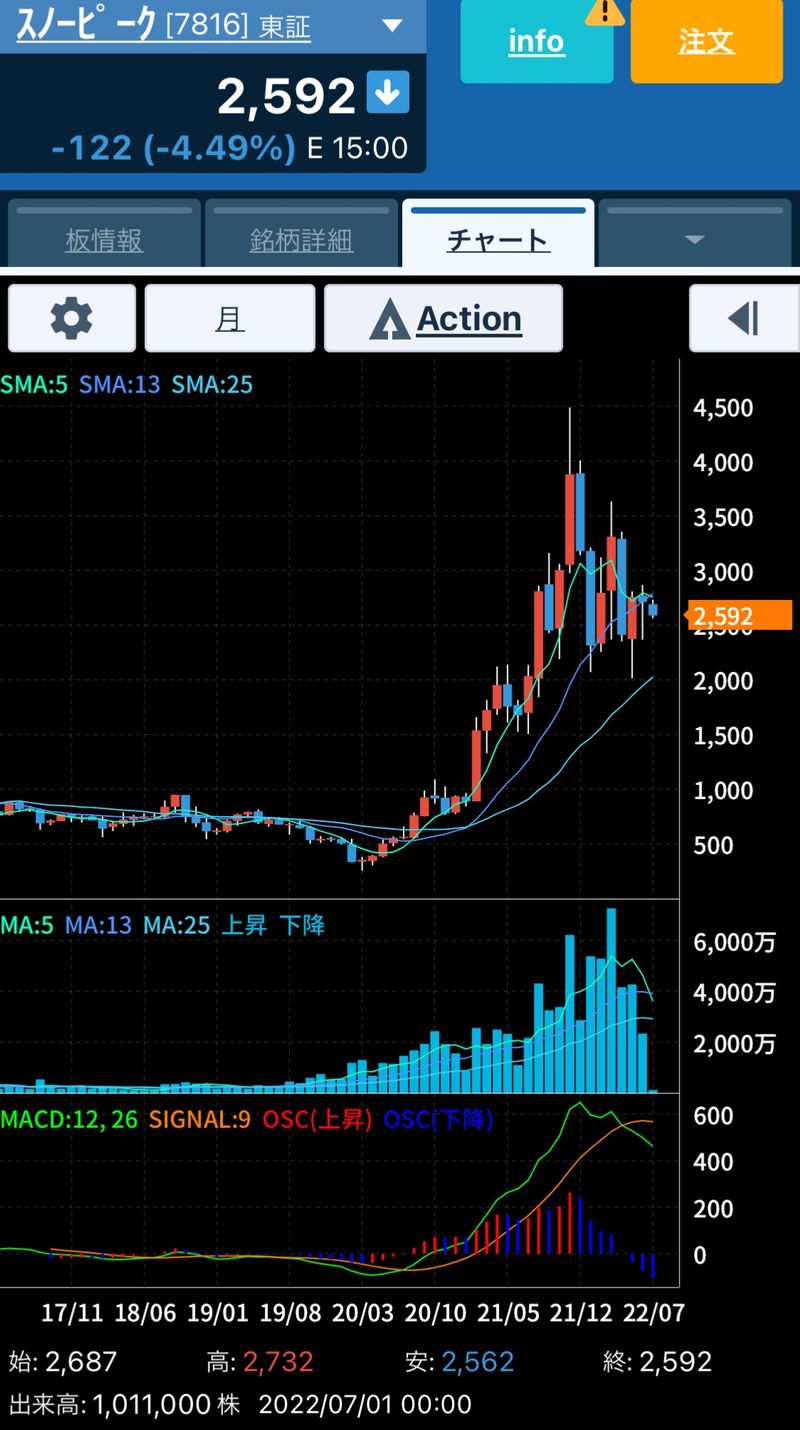
Task: Change the 月 chart period
Action: [229, 319]
